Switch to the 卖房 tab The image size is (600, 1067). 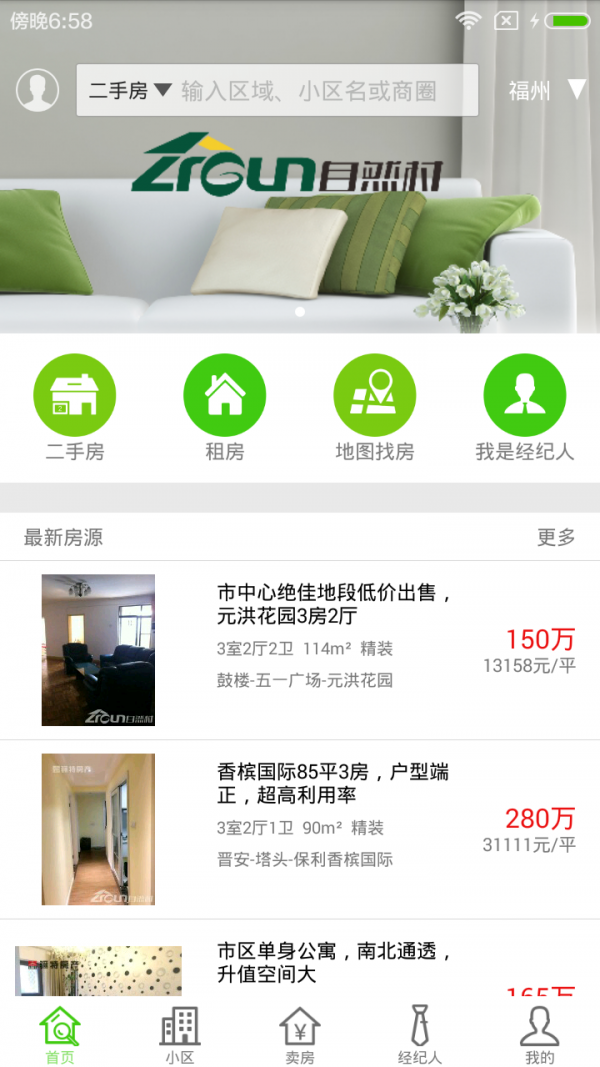300,1034
